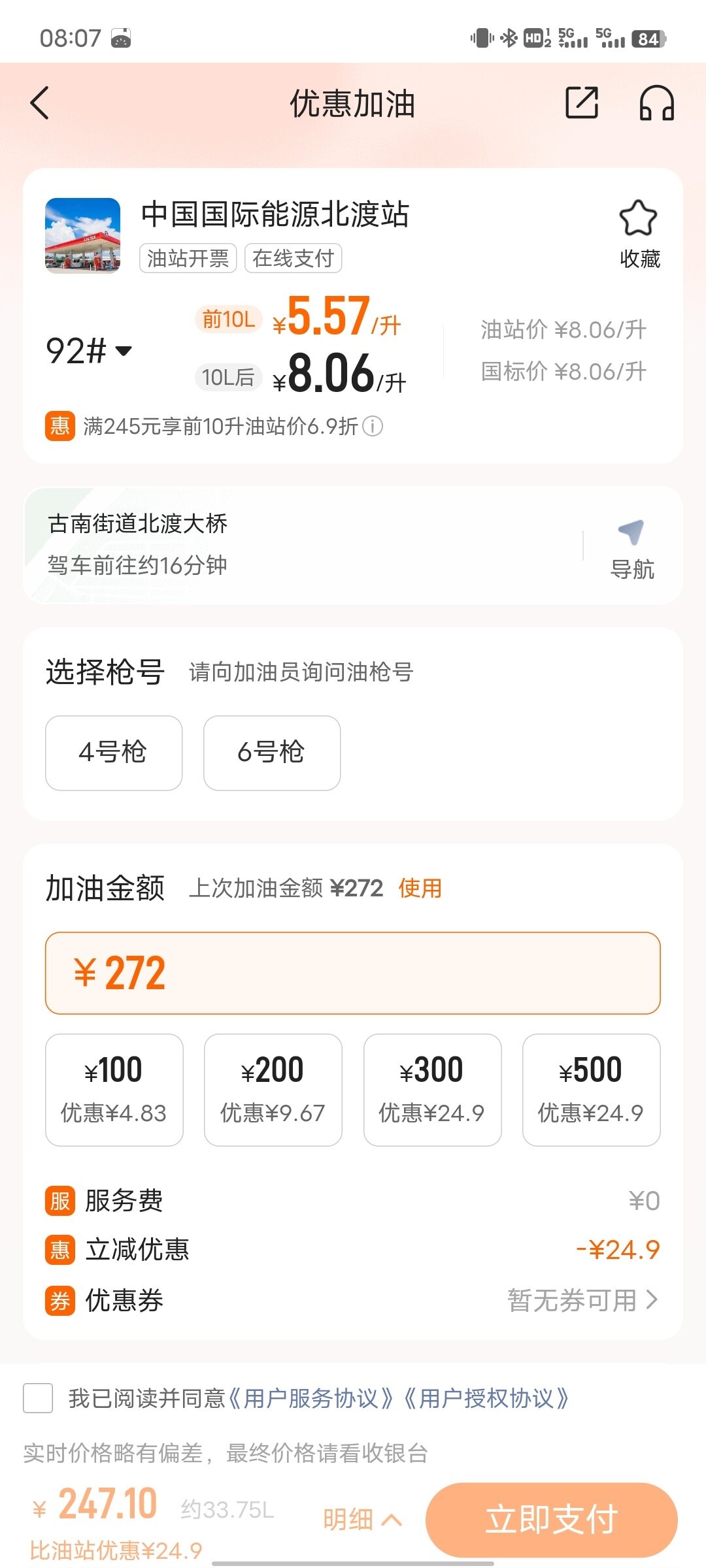
Task: Select 6号枪 pump
Action: coord(272,753)
